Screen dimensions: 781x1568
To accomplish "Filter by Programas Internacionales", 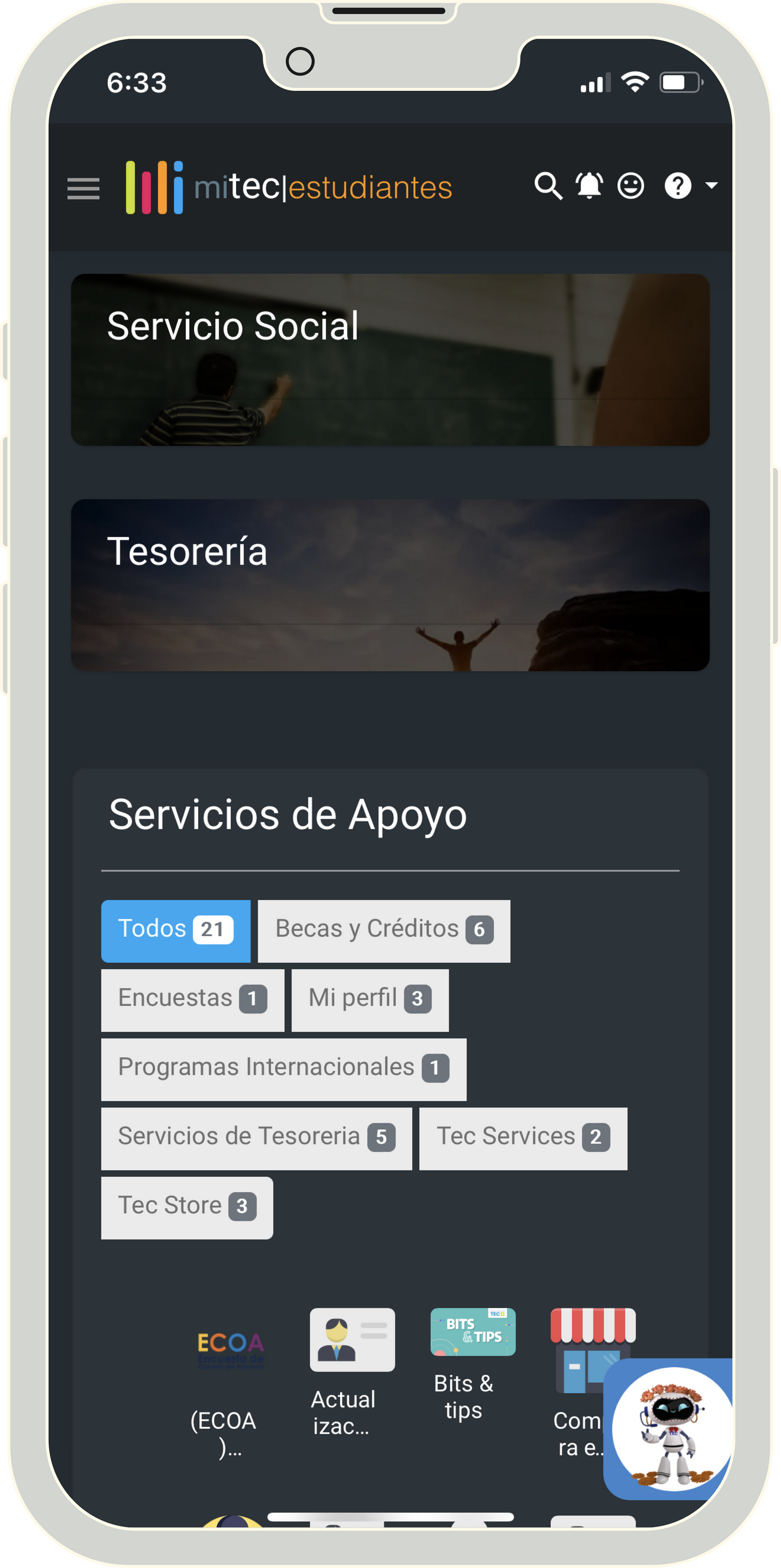I will 283,1069.
